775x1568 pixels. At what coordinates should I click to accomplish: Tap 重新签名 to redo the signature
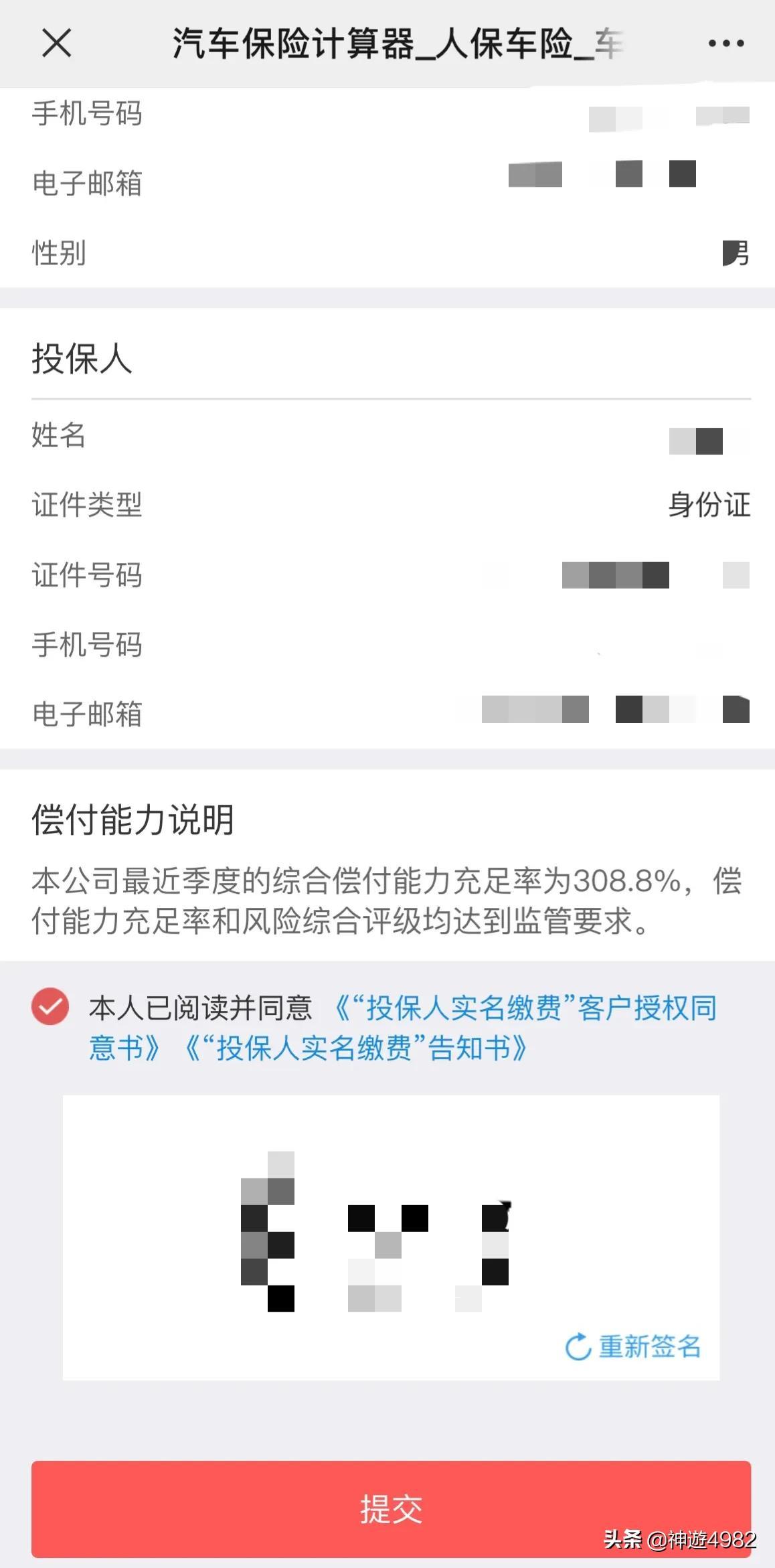pos(633,1346)
